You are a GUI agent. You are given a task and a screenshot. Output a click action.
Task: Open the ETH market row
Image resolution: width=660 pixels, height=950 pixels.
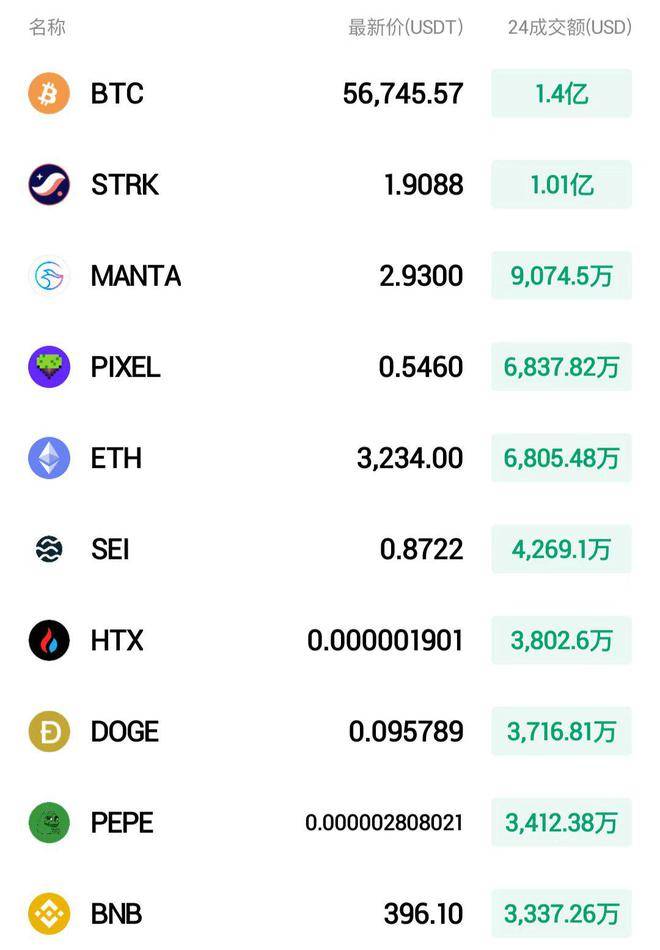(116, 458)
